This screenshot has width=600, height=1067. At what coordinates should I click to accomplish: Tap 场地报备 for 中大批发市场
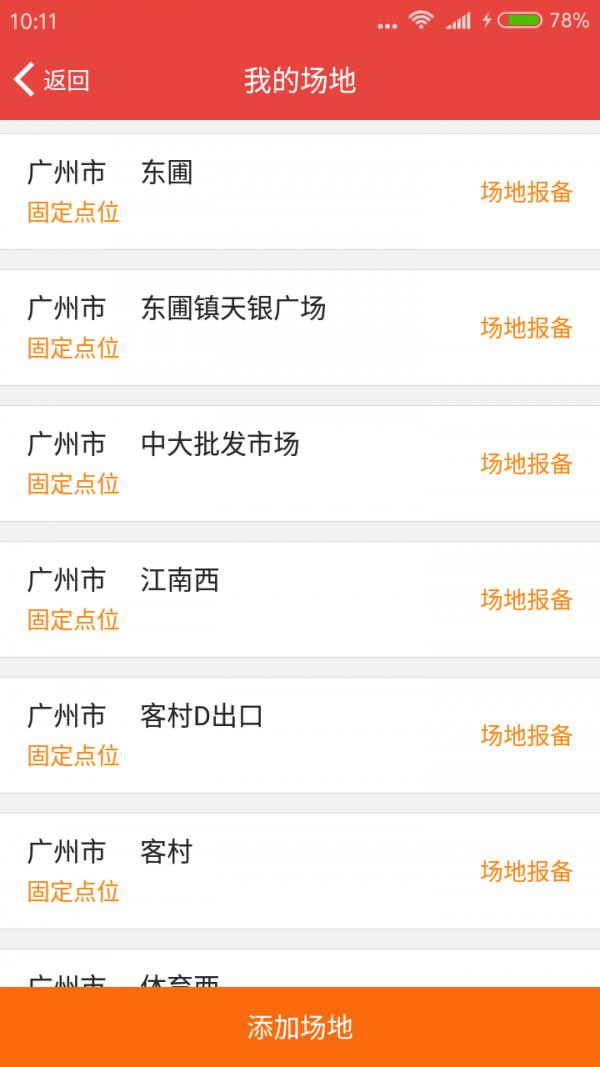[527, 463]
